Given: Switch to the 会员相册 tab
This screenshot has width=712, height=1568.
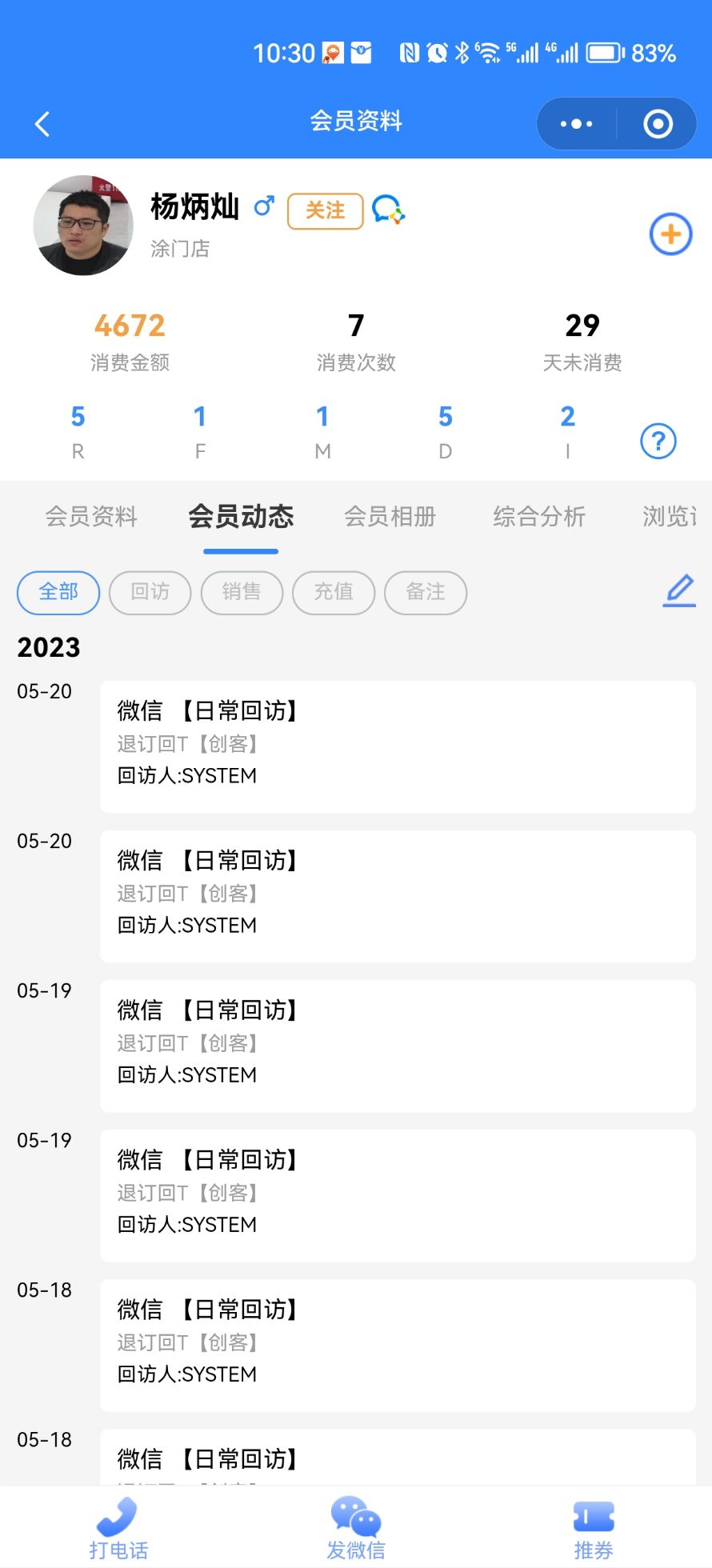Looking at the screenshot, I should coord(390,517).
